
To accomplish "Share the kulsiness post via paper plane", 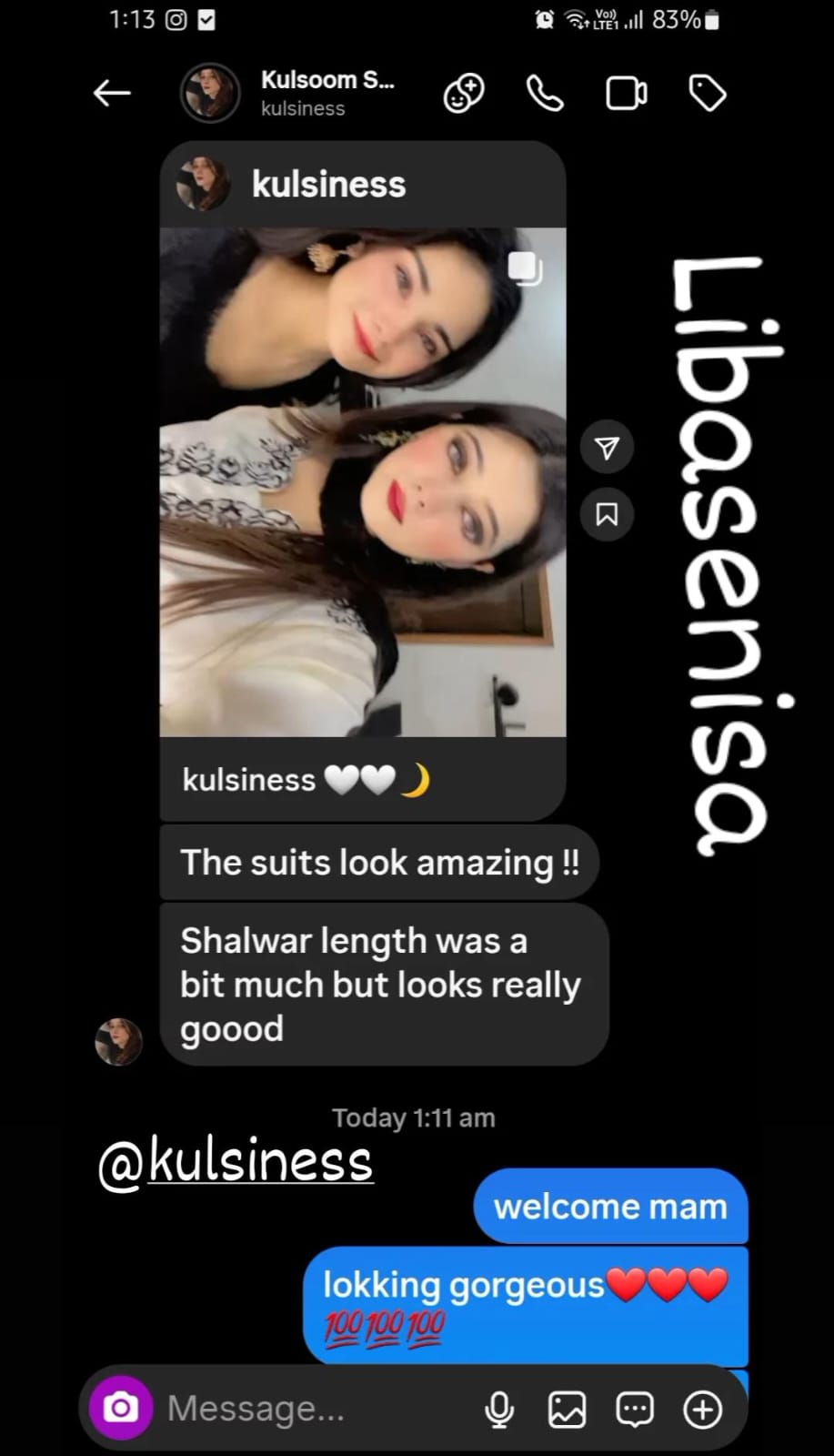I will [x=607, y=447].
